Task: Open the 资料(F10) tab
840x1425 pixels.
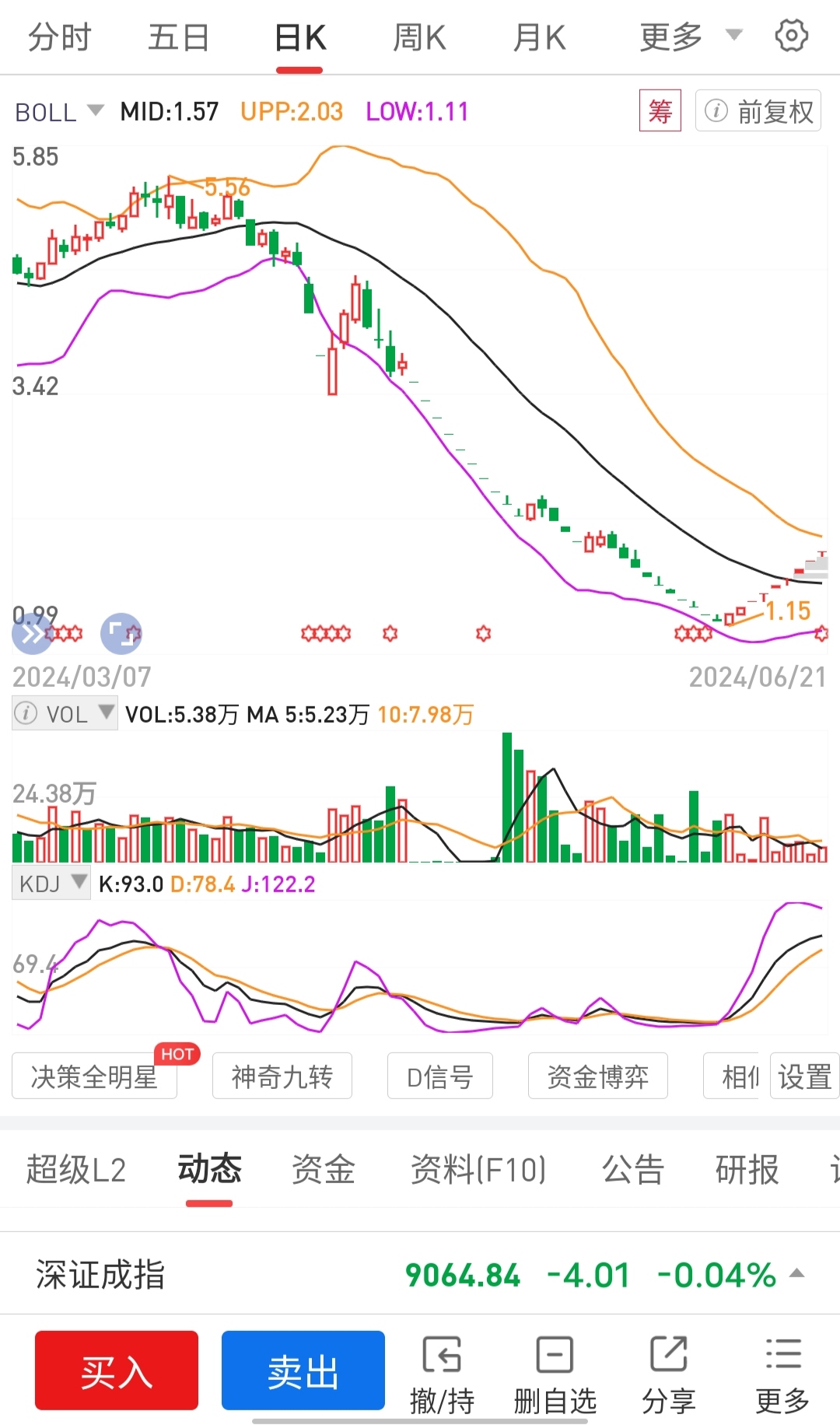Action: point(478,1169)
